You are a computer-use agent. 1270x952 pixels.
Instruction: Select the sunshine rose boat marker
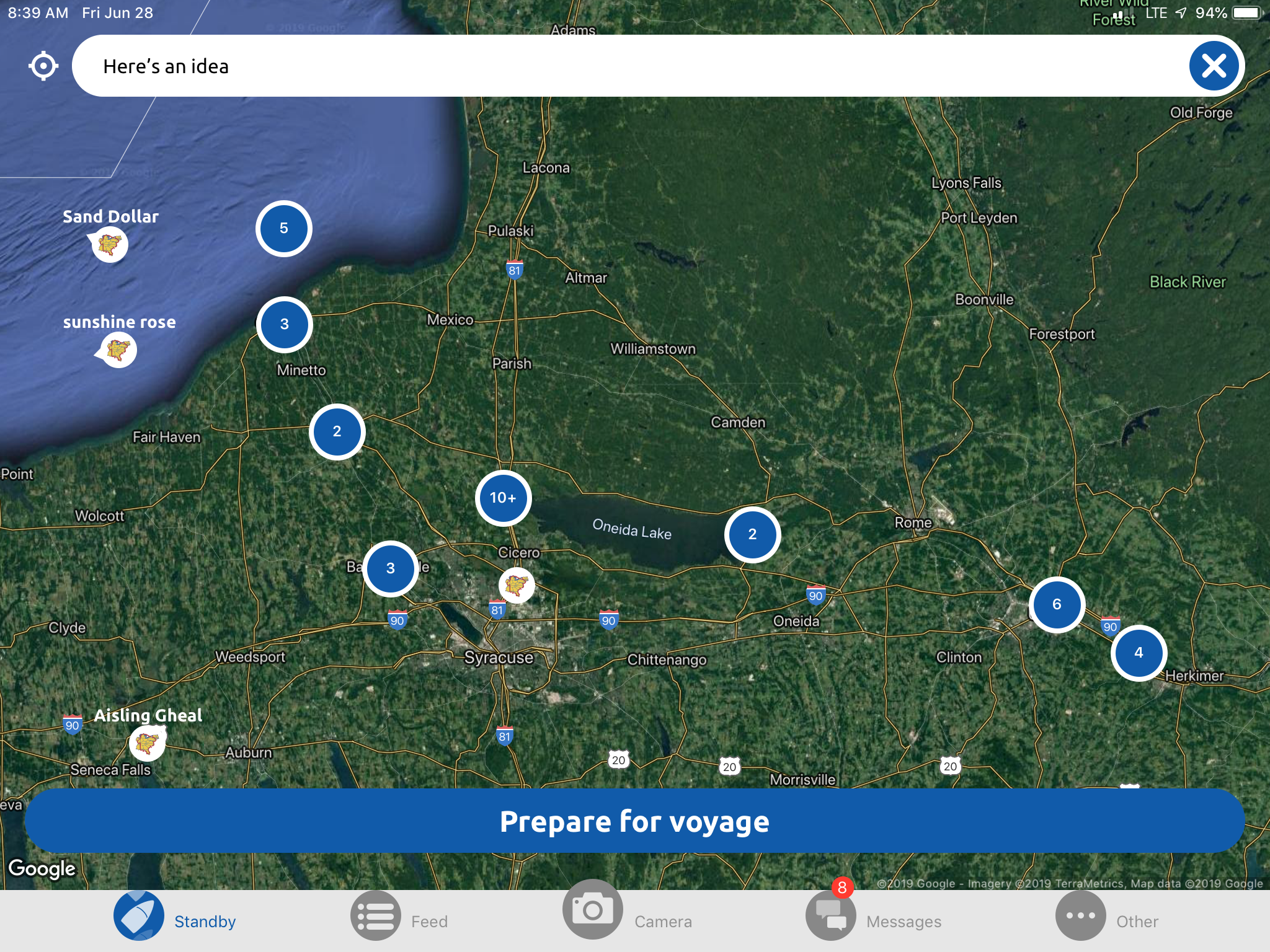click(x=118, y=350)
